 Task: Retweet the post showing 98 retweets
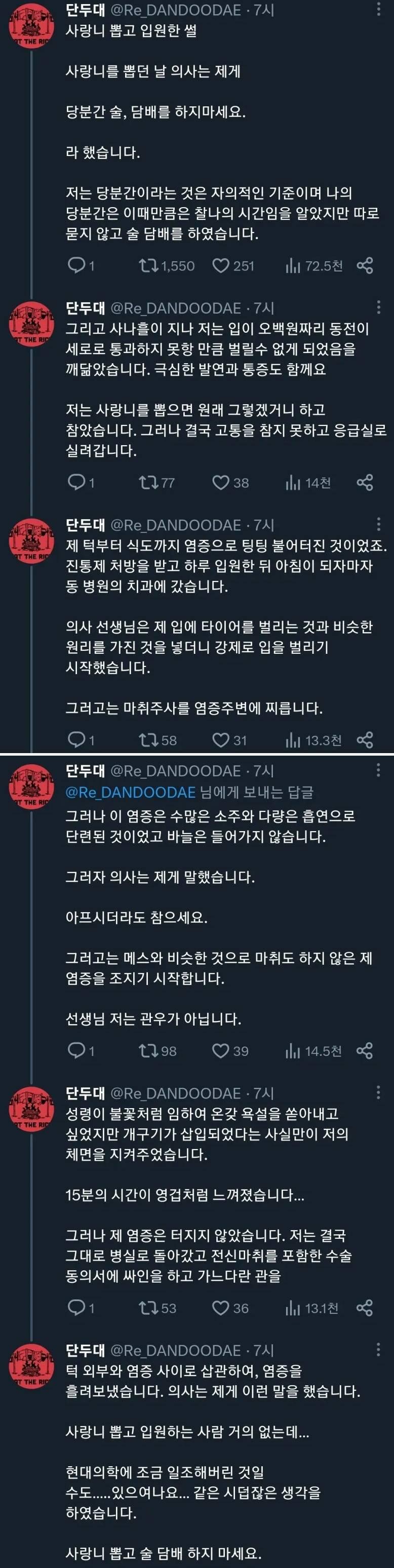(148, 1050)
